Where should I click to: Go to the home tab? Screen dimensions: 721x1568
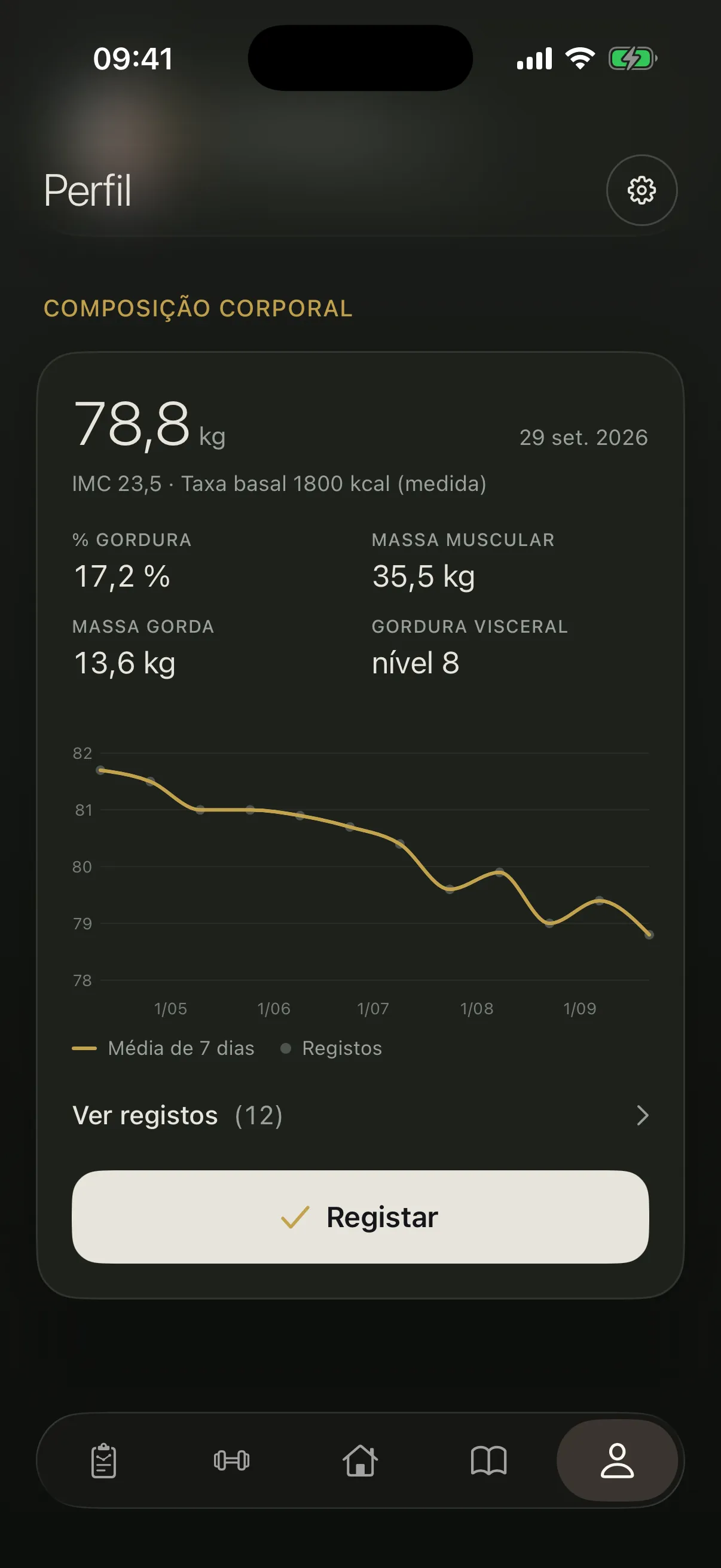(x=360, y=1460)
